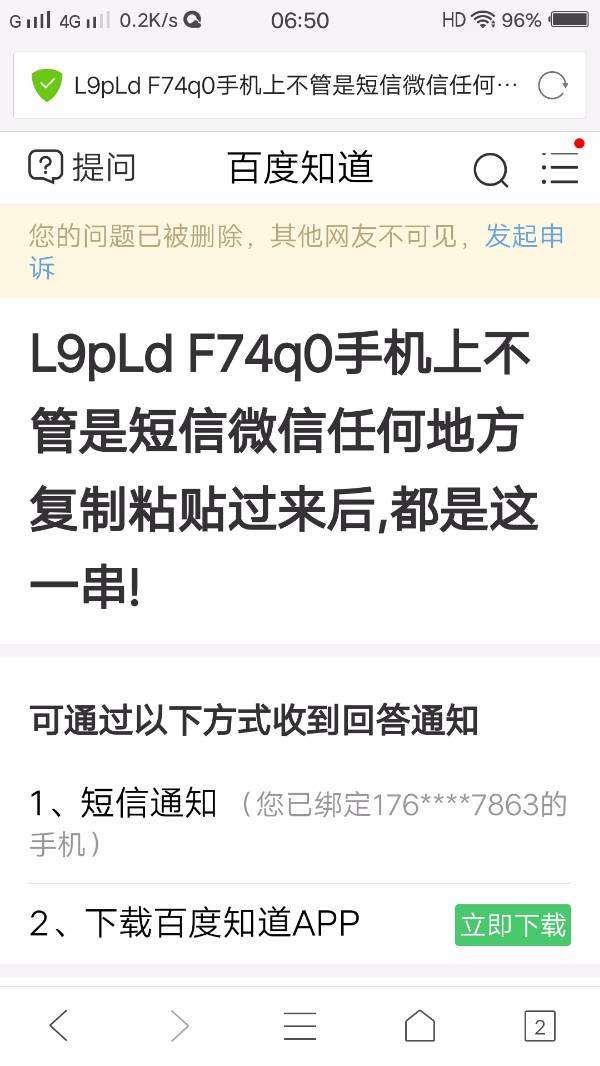Go to the browser home page
Screen dimensions: 600x1066
[420, 1025]
